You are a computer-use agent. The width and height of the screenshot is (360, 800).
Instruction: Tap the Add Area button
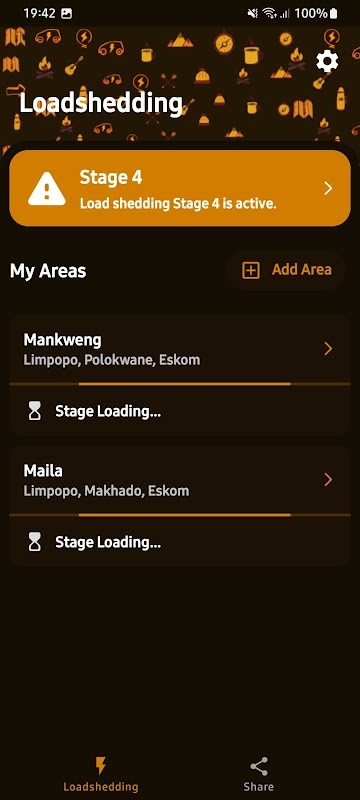pos(287,270)
